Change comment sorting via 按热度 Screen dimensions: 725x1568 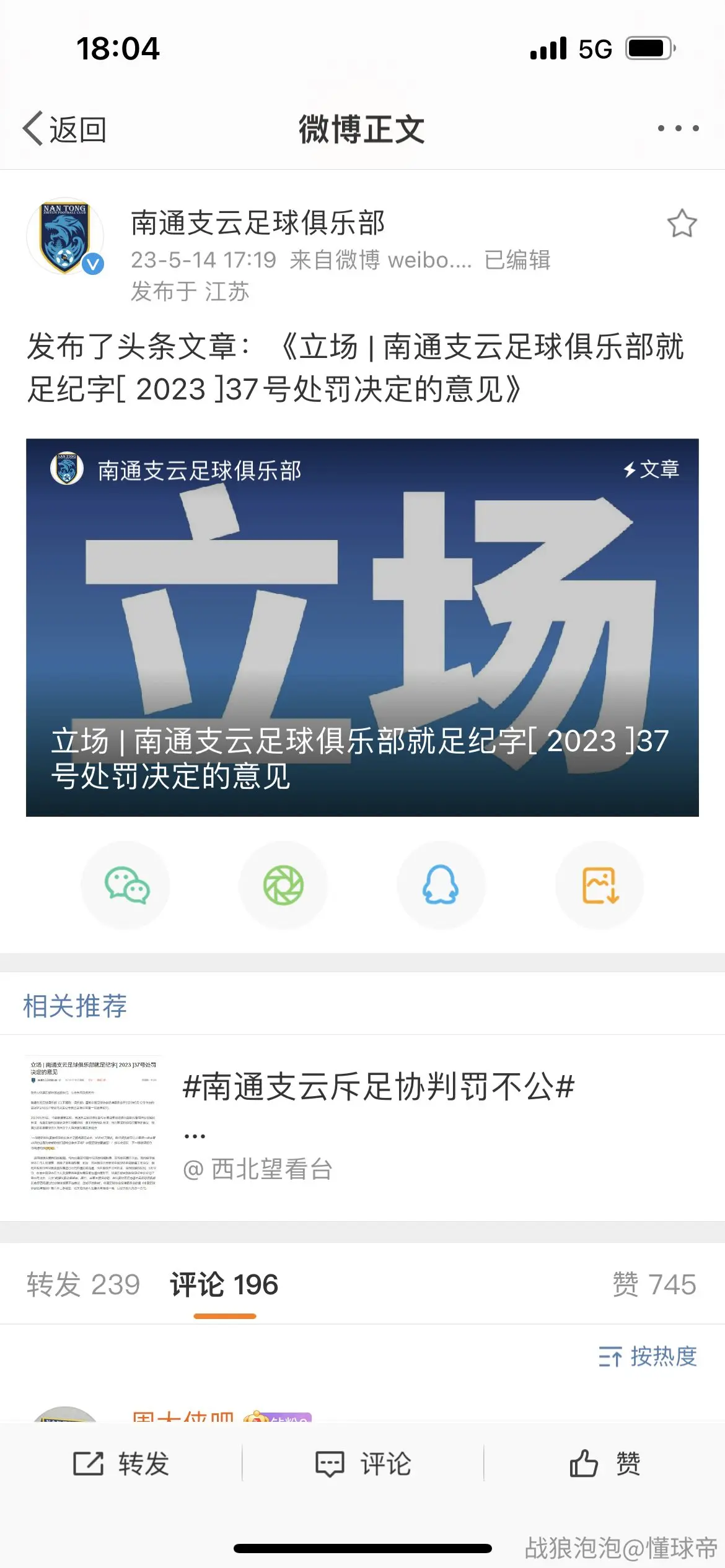[648, 1356]
